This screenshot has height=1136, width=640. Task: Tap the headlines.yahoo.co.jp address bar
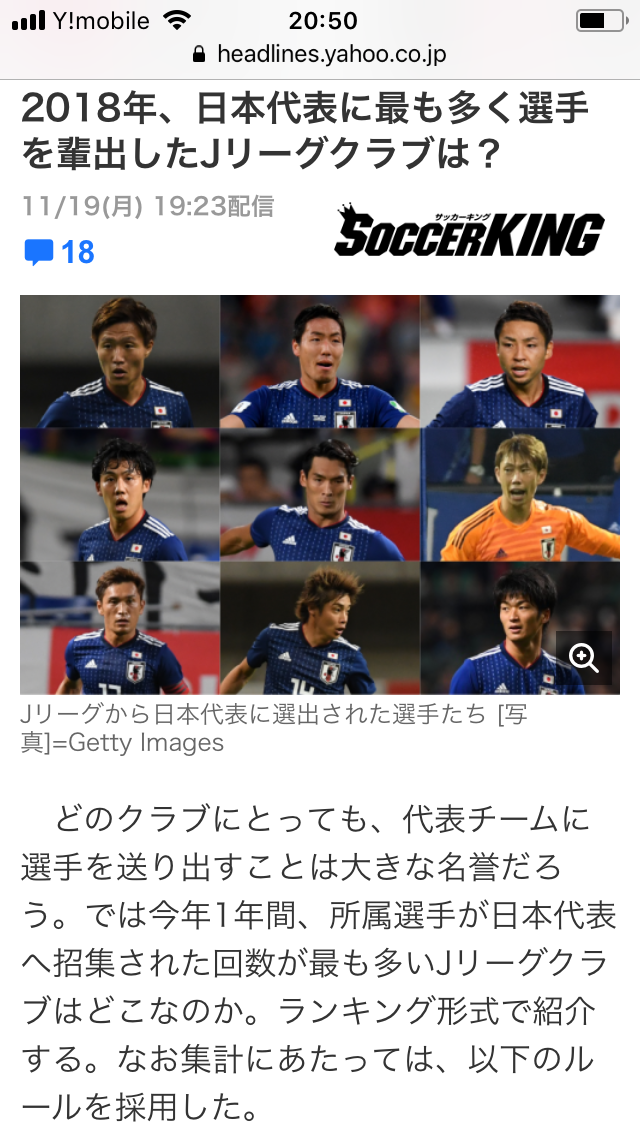click(320, 54)
